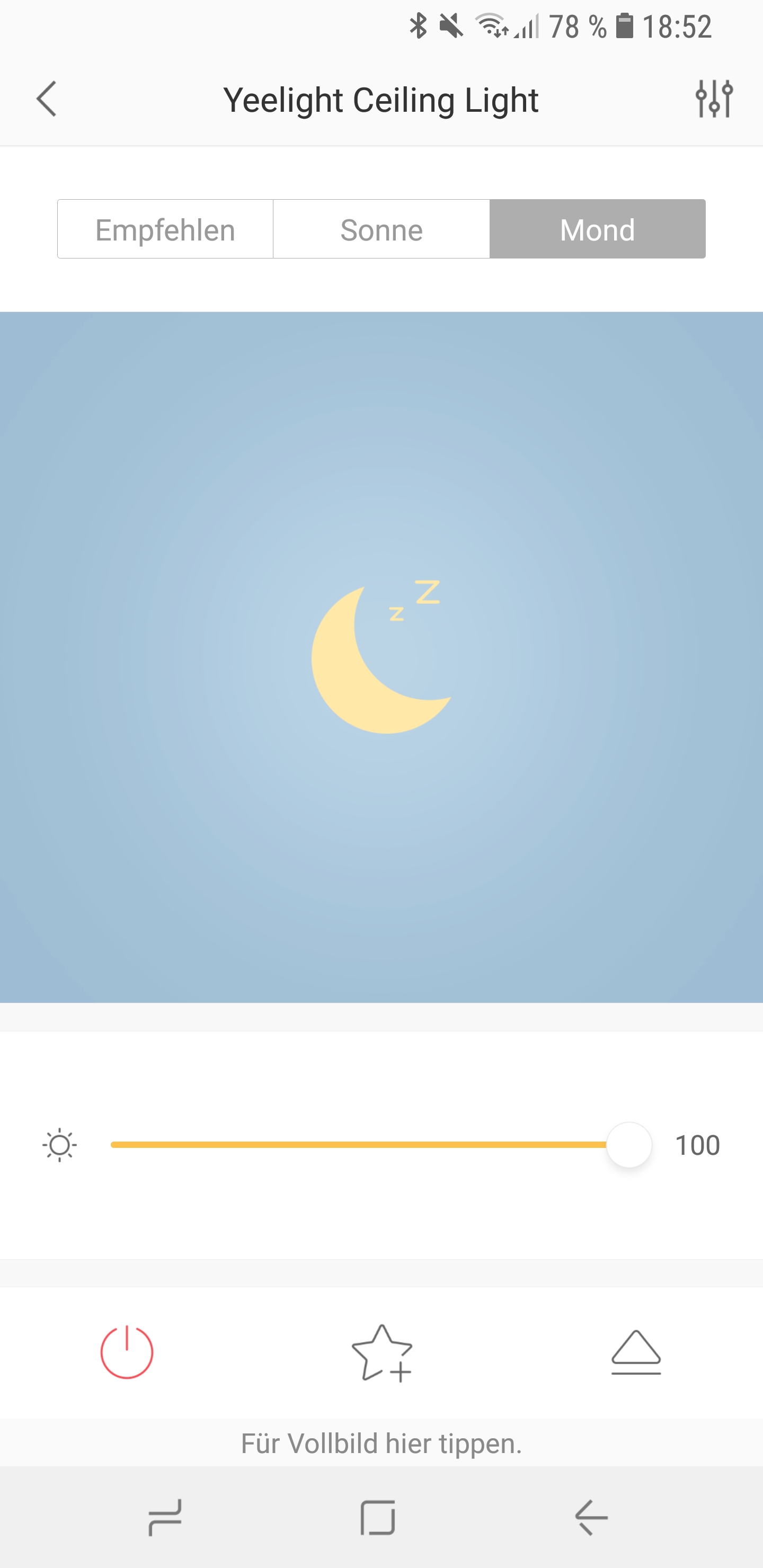This screenshot has height=1568, width=763.
Task: Turn off the light with power button
Action: (127, 1352)
